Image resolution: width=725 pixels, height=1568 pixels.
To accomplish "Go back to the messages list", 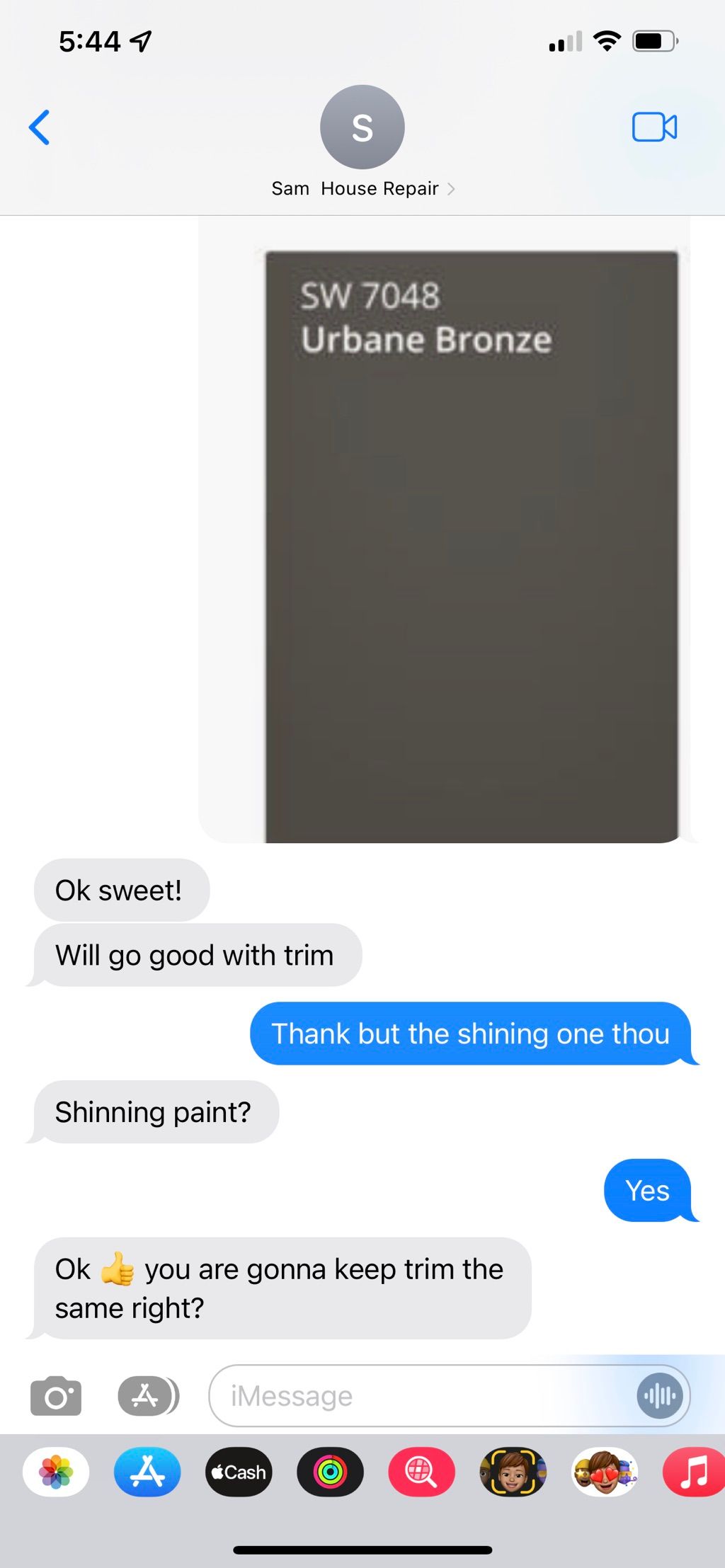I will click(40, 127).
